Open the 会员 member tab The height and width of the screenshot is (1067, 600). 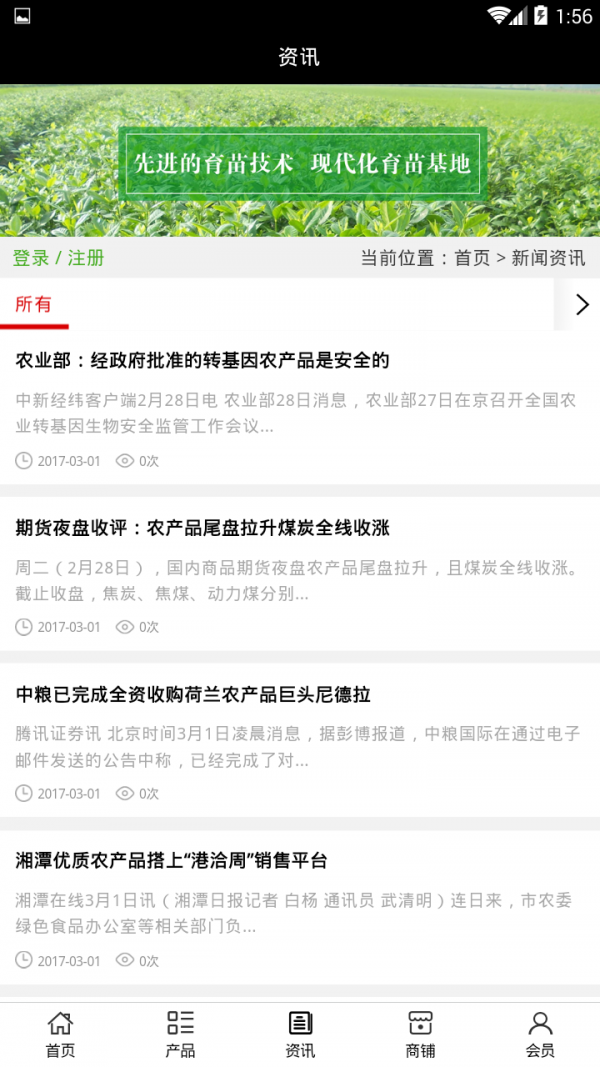(540, 1034)
